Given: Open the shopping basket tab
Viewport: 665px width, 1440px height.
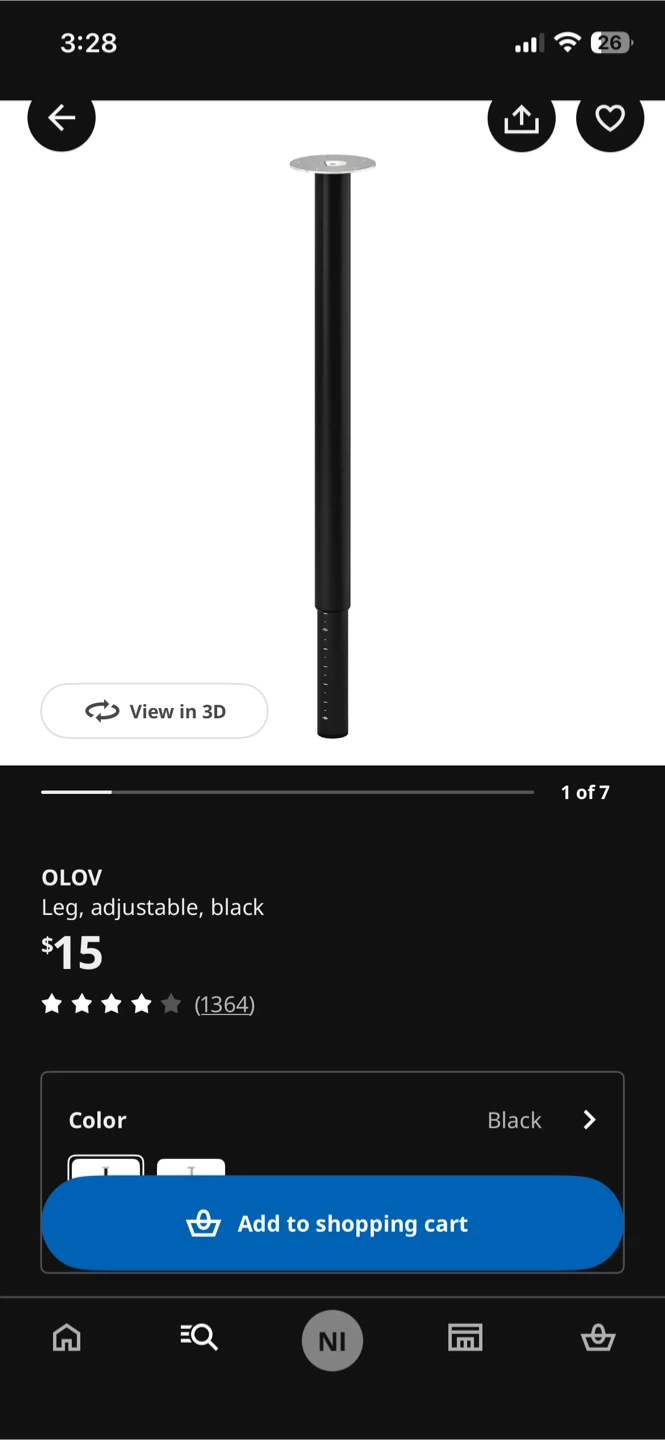Looking at the screenshot, I should (x=598, y=1337).
